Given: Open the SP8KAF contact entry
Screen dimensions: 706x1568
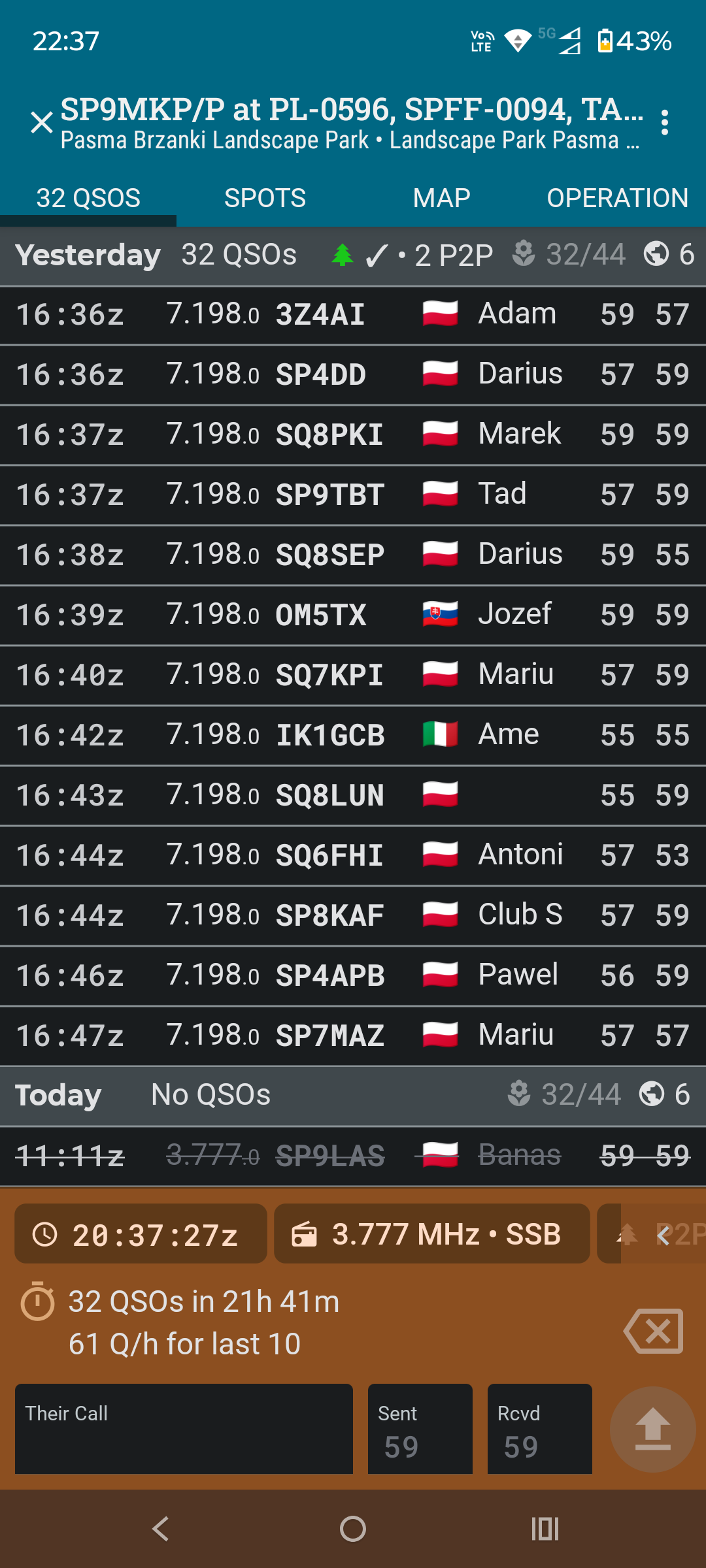Looking at the screenshot, I should [x=353, y=916].
